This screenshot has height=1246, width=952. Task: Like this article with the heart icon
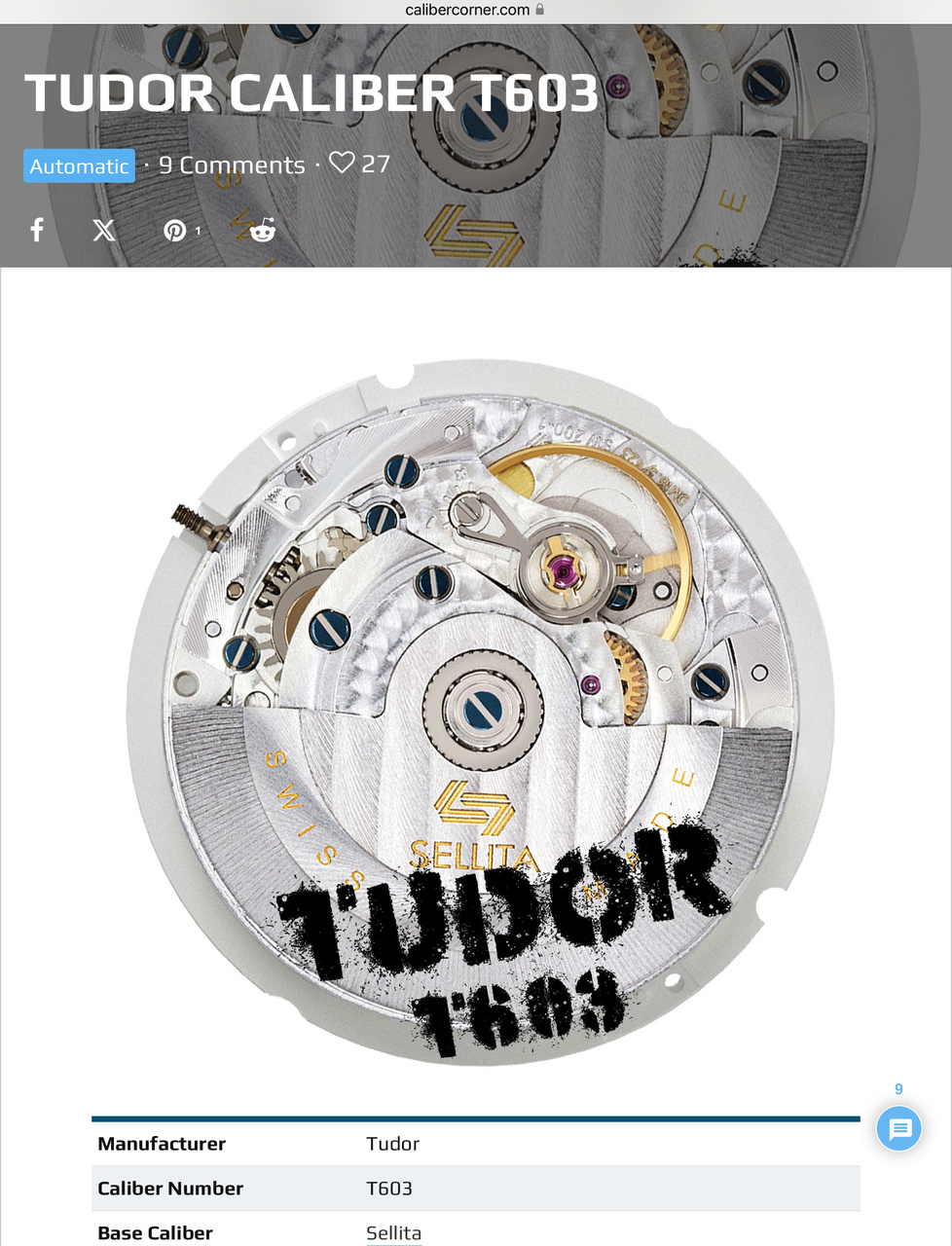[342, 163]
